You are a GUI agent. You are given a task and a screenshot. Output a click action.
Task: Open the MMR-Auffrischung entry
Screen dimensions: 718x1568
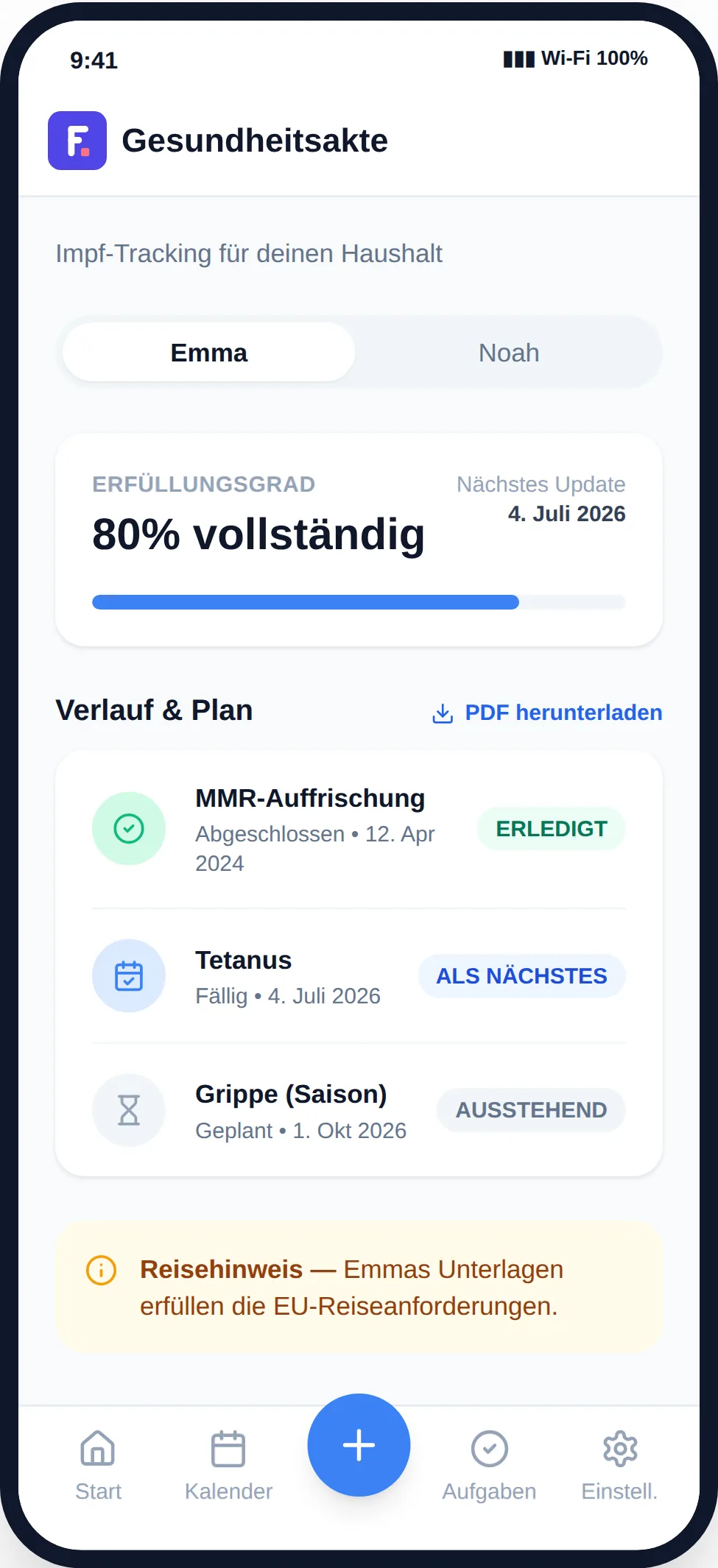pos(359,829)
